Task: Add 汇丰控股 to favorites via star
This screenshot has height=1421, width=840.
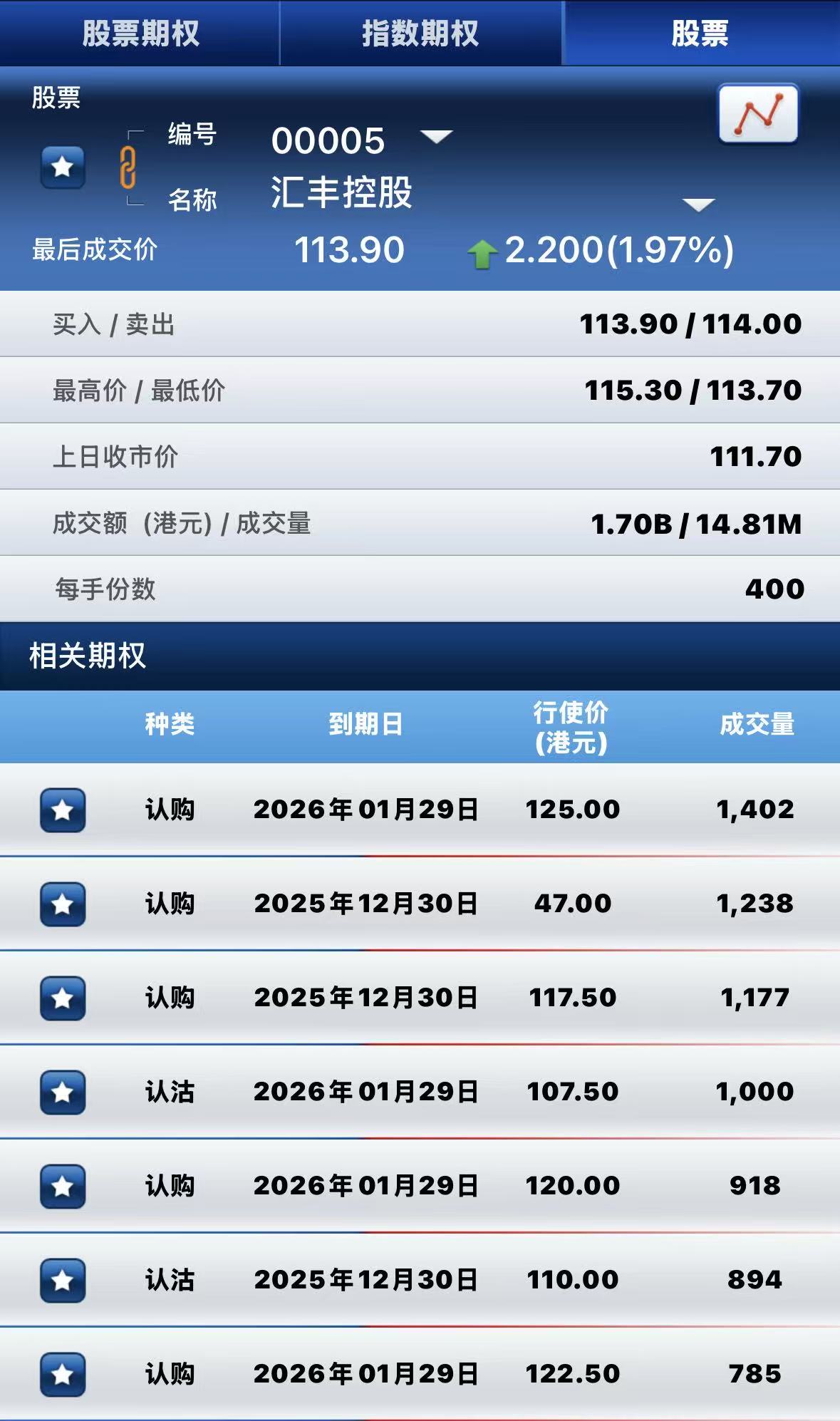Action: [x=63, y=167]
